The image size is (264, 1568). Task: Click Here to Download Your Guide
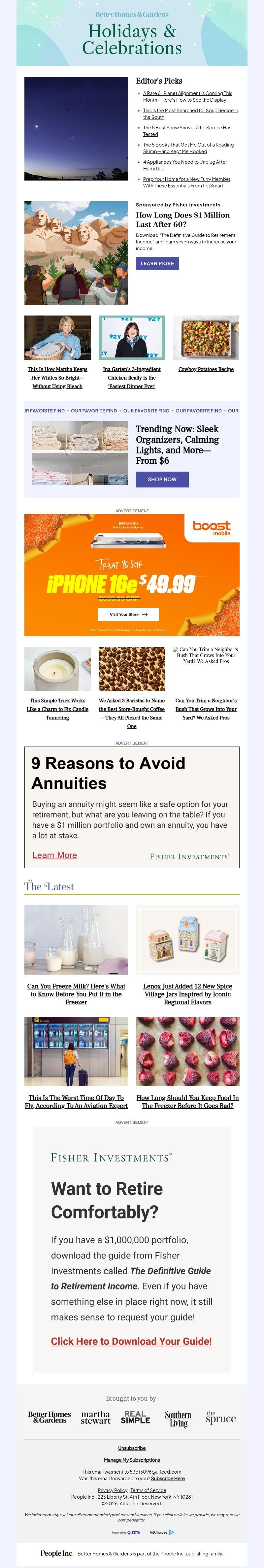point(131,1341)
